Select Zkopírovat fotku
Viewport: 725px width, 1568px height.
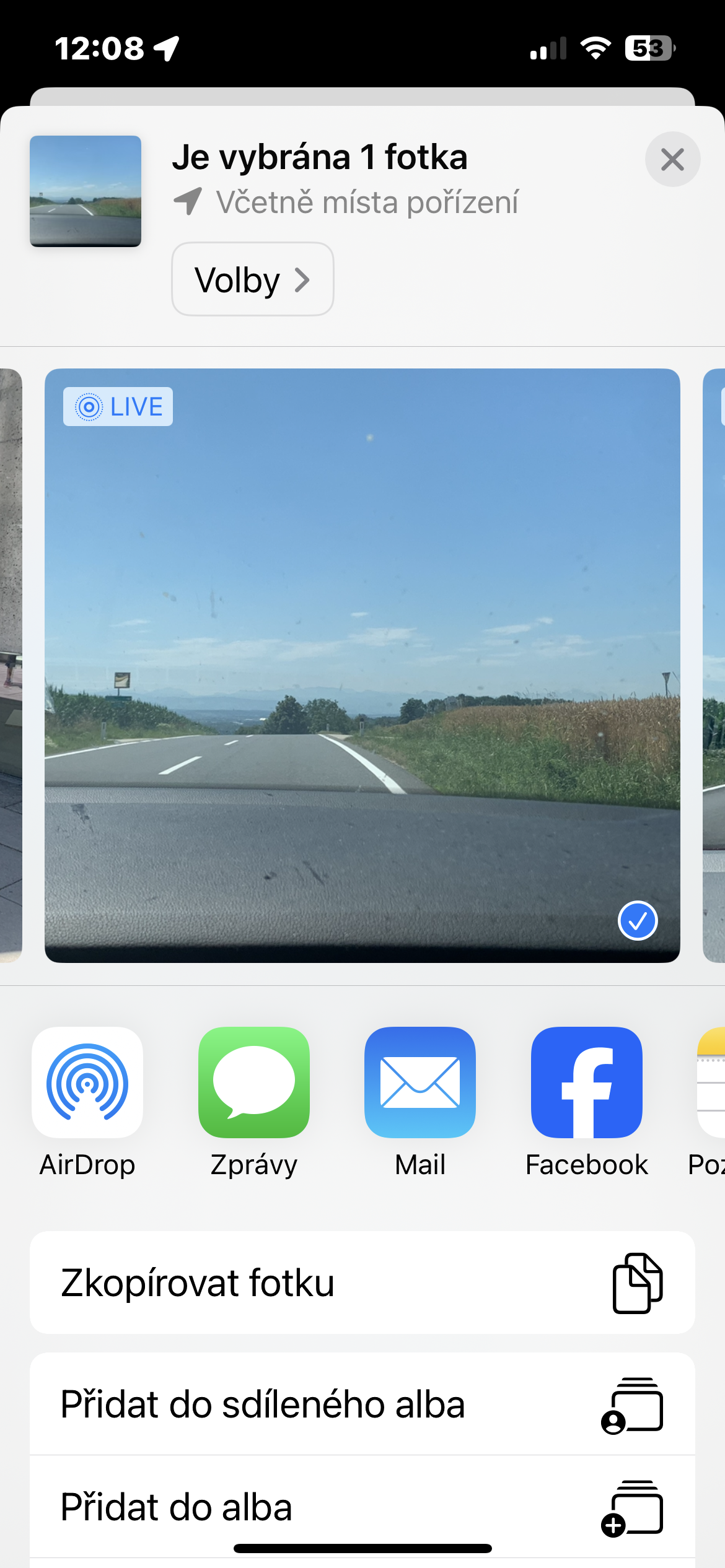pos(362,1283)
